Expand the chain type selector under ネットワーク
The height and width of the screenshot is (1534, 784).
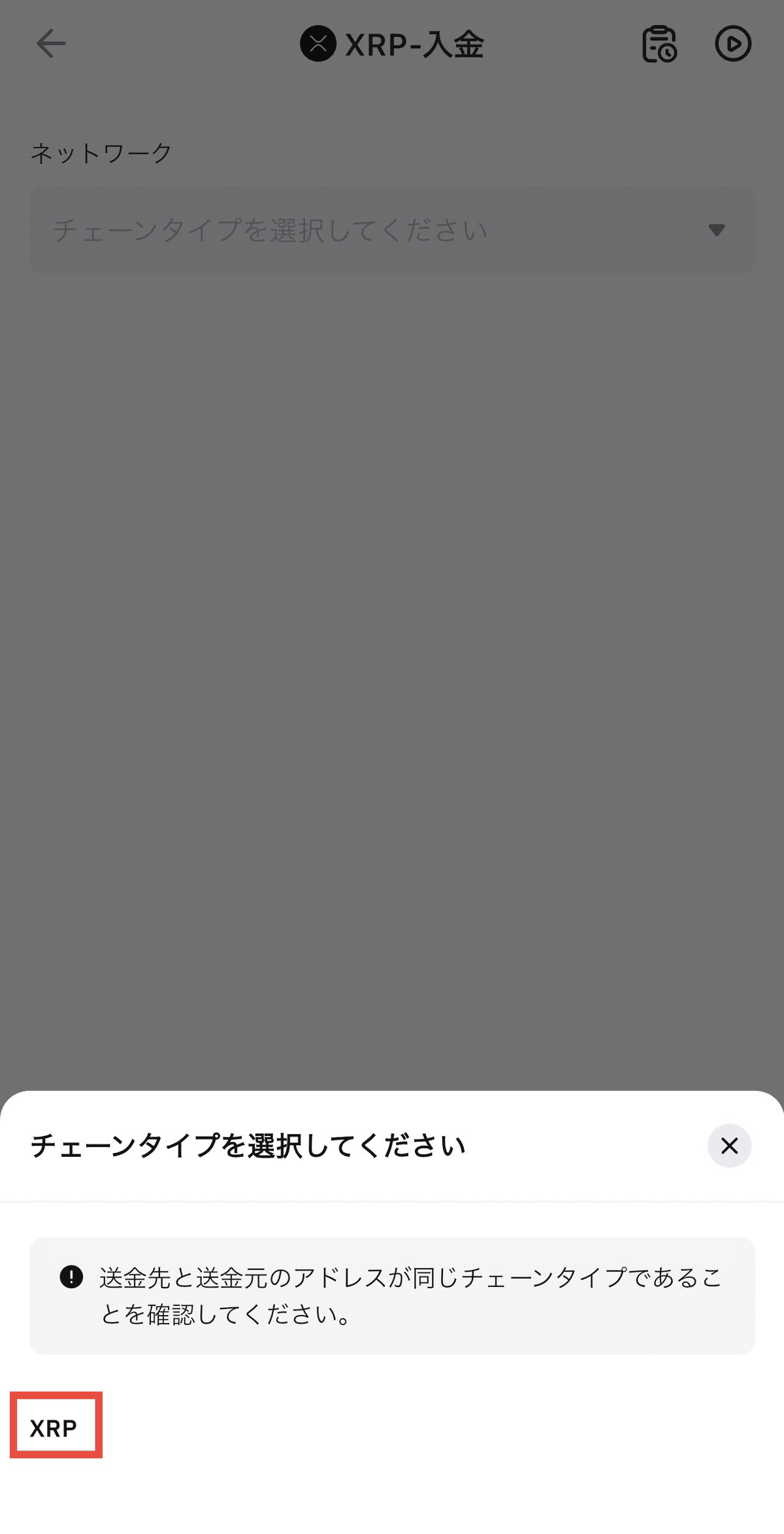[392, 229]
